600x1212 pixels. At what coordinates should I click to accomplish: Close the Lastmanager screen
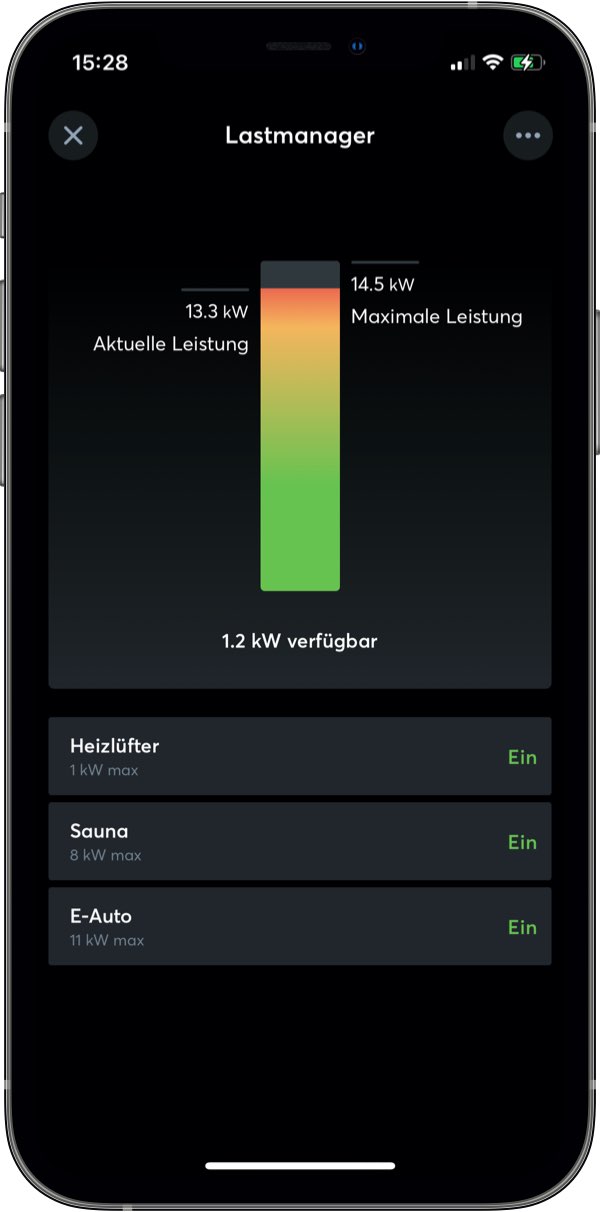pyautogui.click(x=73, y=136)
